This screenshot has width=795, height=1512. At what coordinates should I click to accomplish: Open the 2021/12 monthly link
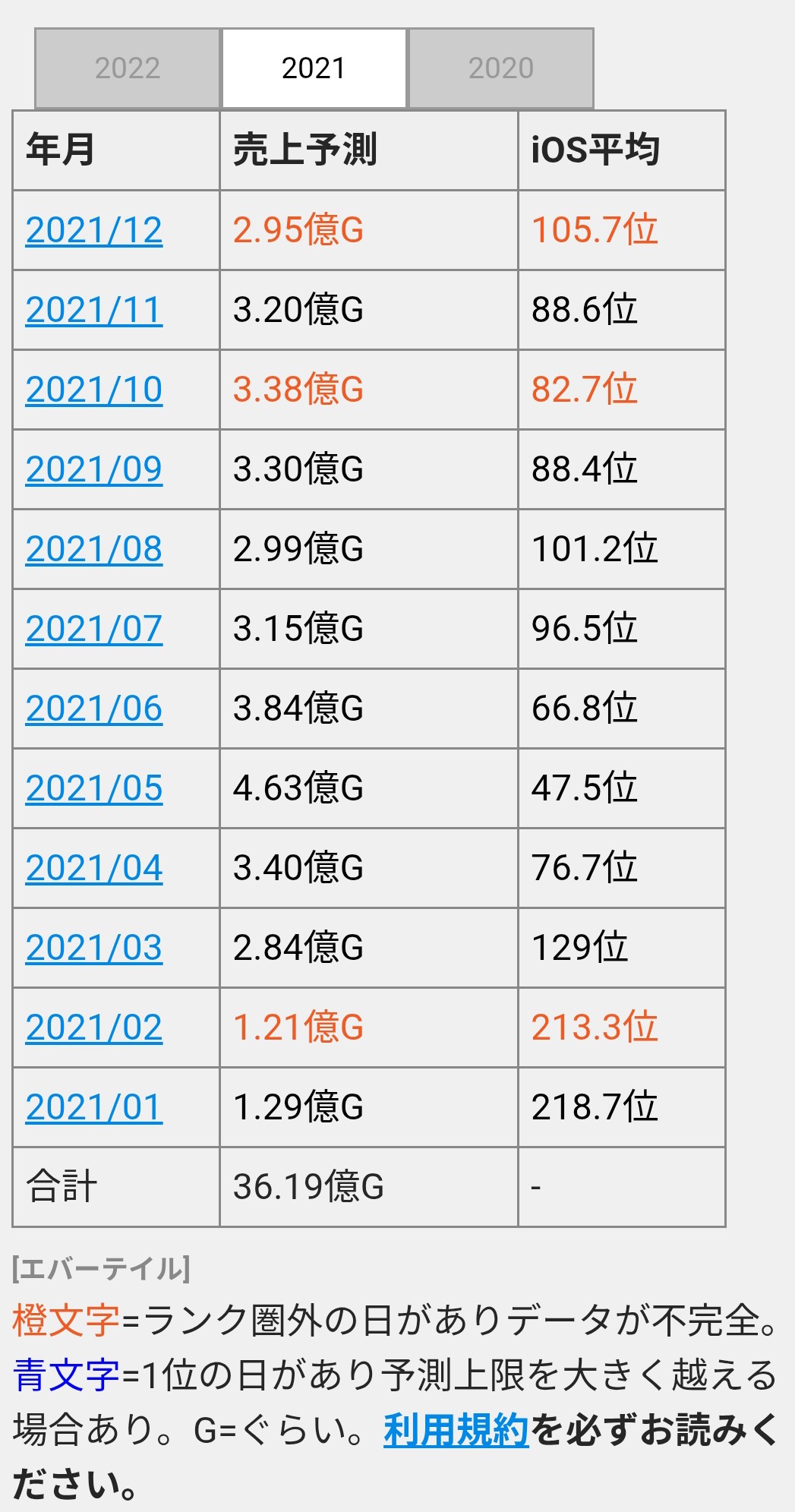pyautogui.click(x=94, y=230)
